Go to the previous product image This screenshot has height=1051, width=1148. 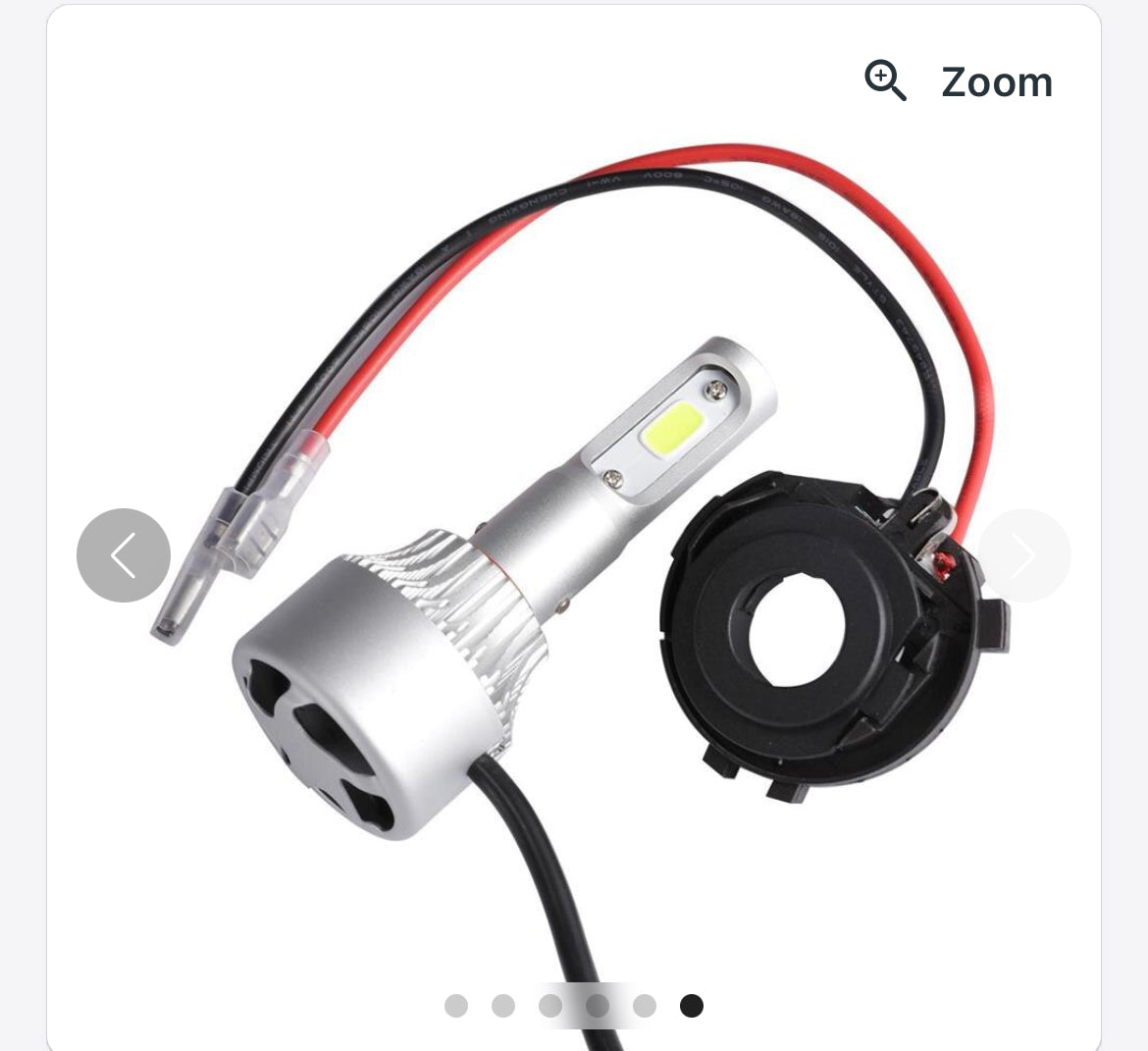coord(124,555)
